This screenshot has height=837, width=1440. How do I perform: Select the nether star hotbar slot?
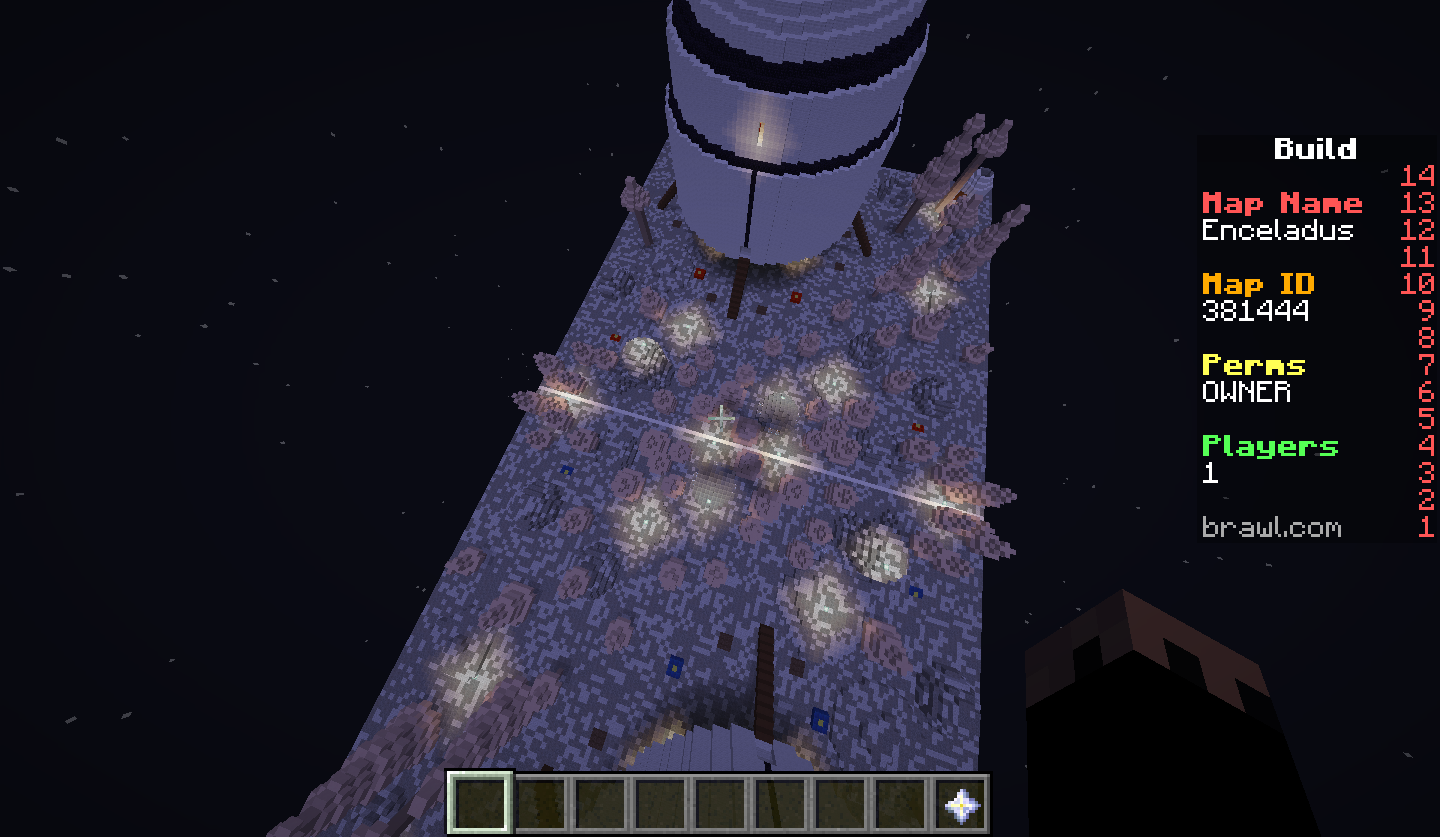pos(960,803)
